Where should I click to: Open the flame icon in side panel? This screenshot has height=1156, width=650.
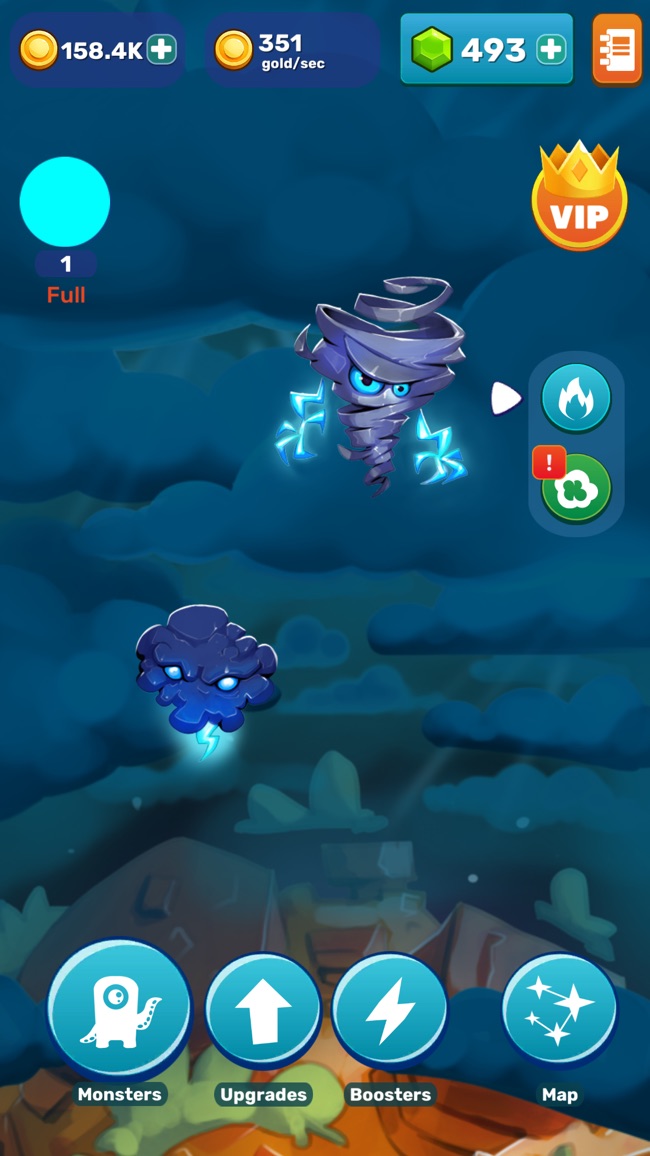pos(576,398)
